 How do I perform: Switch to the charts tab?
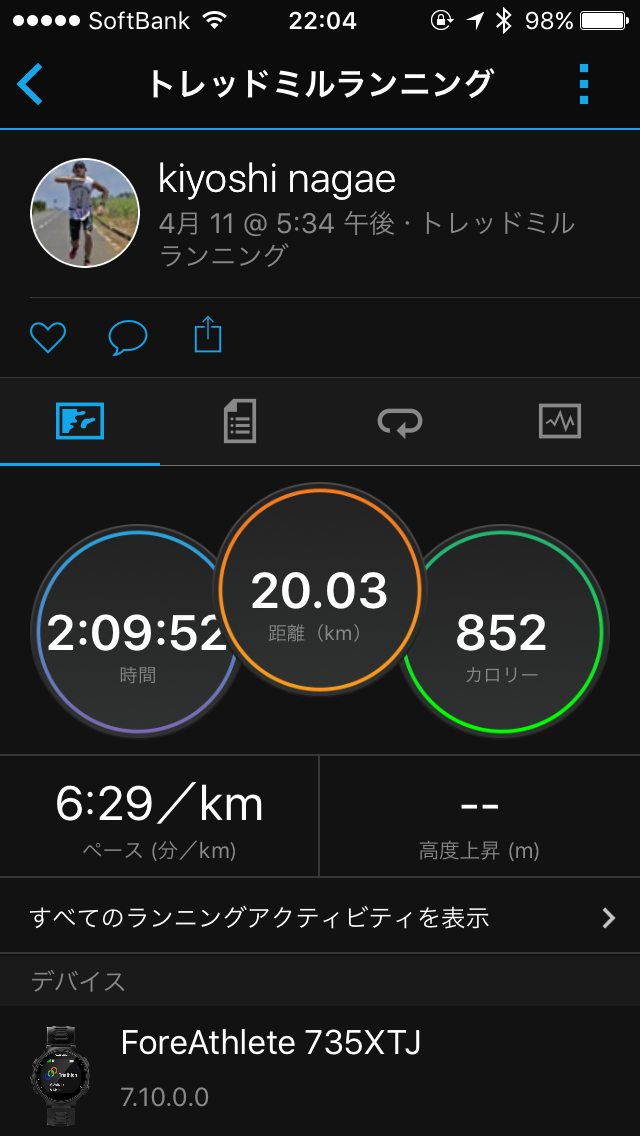(559, 421)
